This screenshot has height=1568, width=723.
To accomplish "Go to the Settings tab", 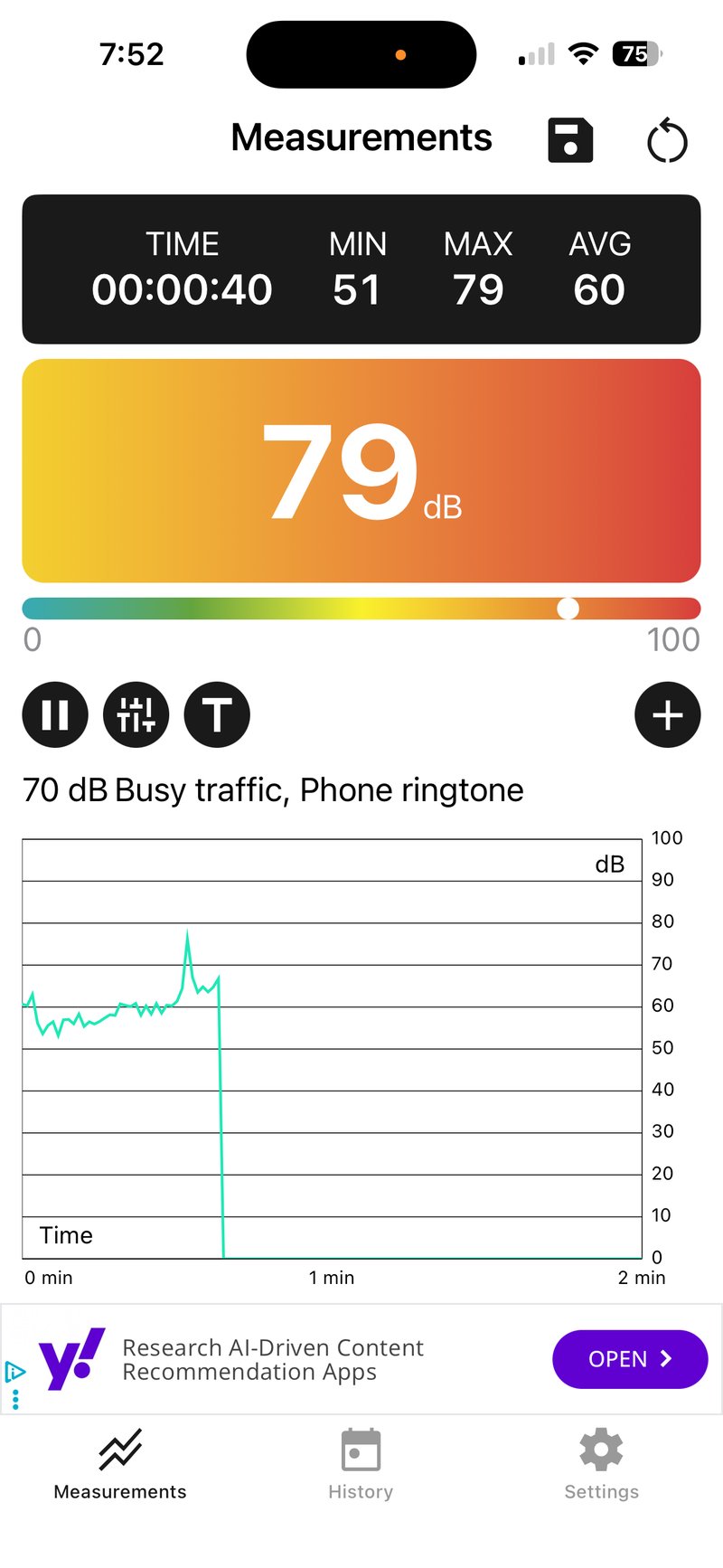I will tap(601, 1464).
